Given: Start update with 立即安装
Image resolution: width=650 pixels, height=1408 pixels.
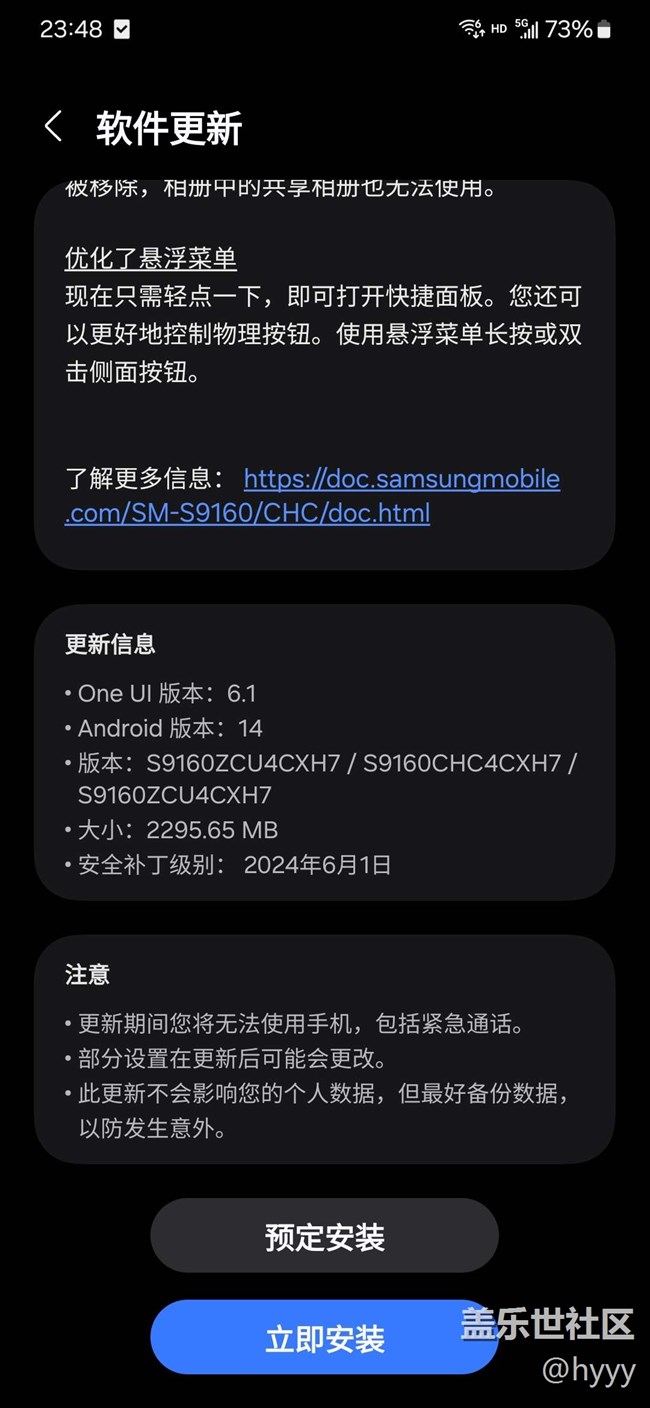Looking at the screenshot, I should click(x=324, y=1339).
